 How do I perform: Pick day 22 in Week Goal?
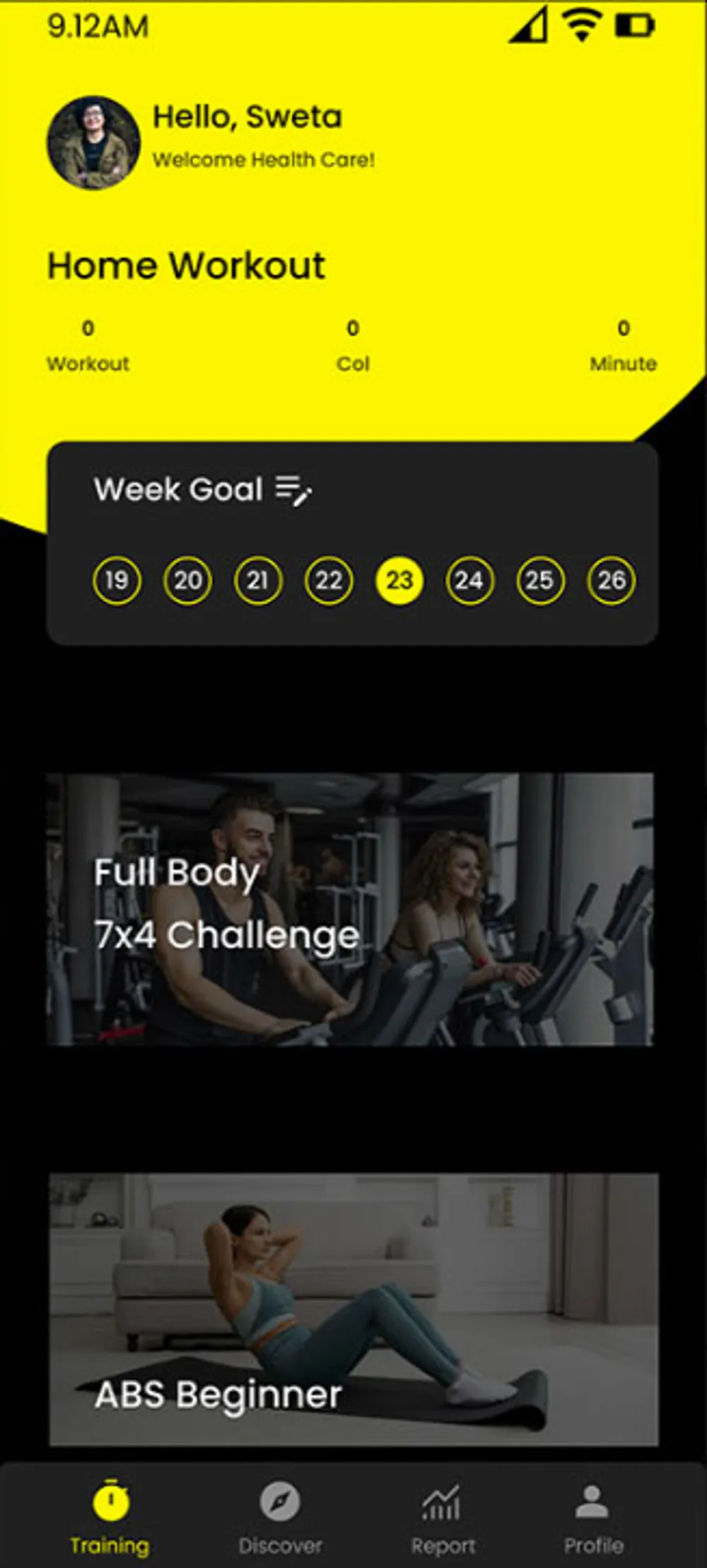click(329, 581)
